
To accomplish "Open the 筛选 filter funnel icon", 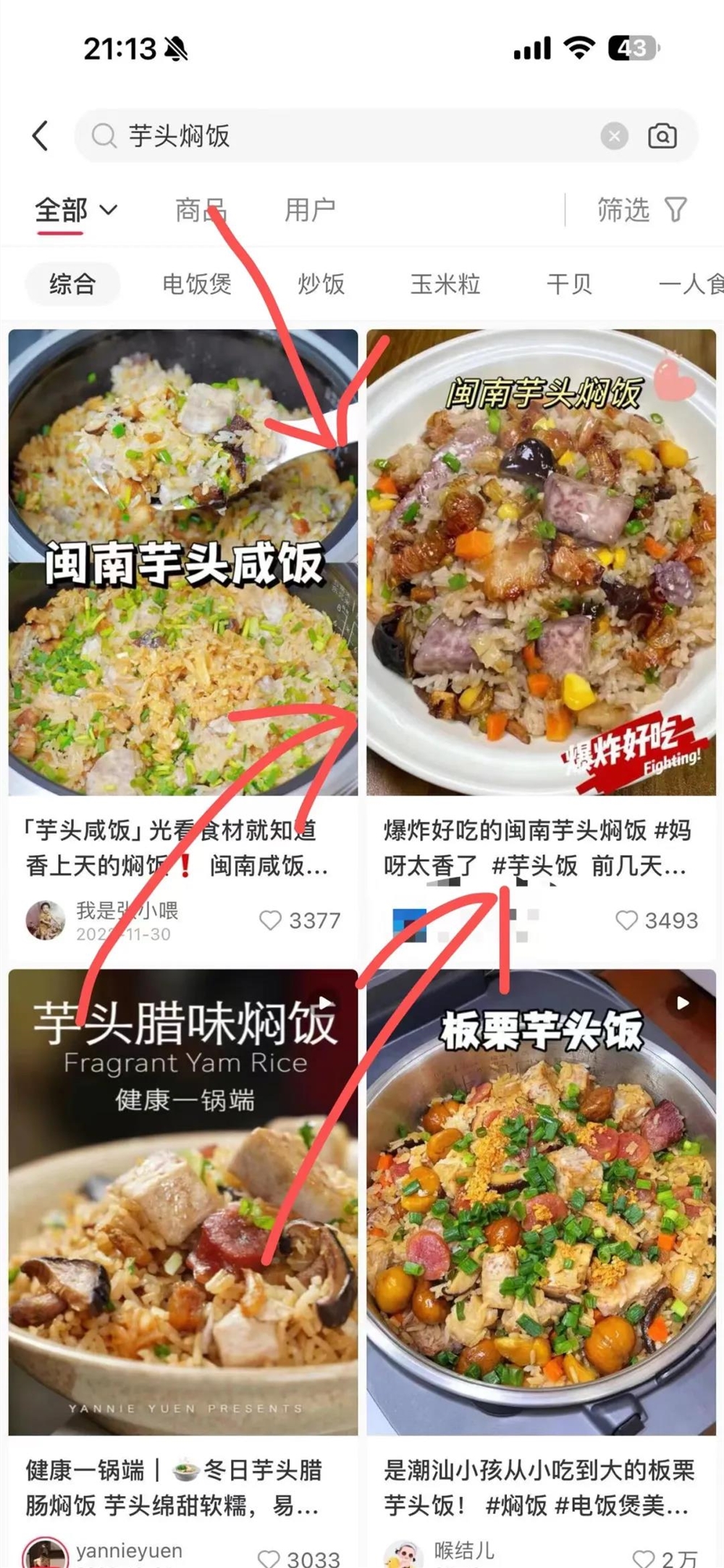I will [x=675, y=209].
